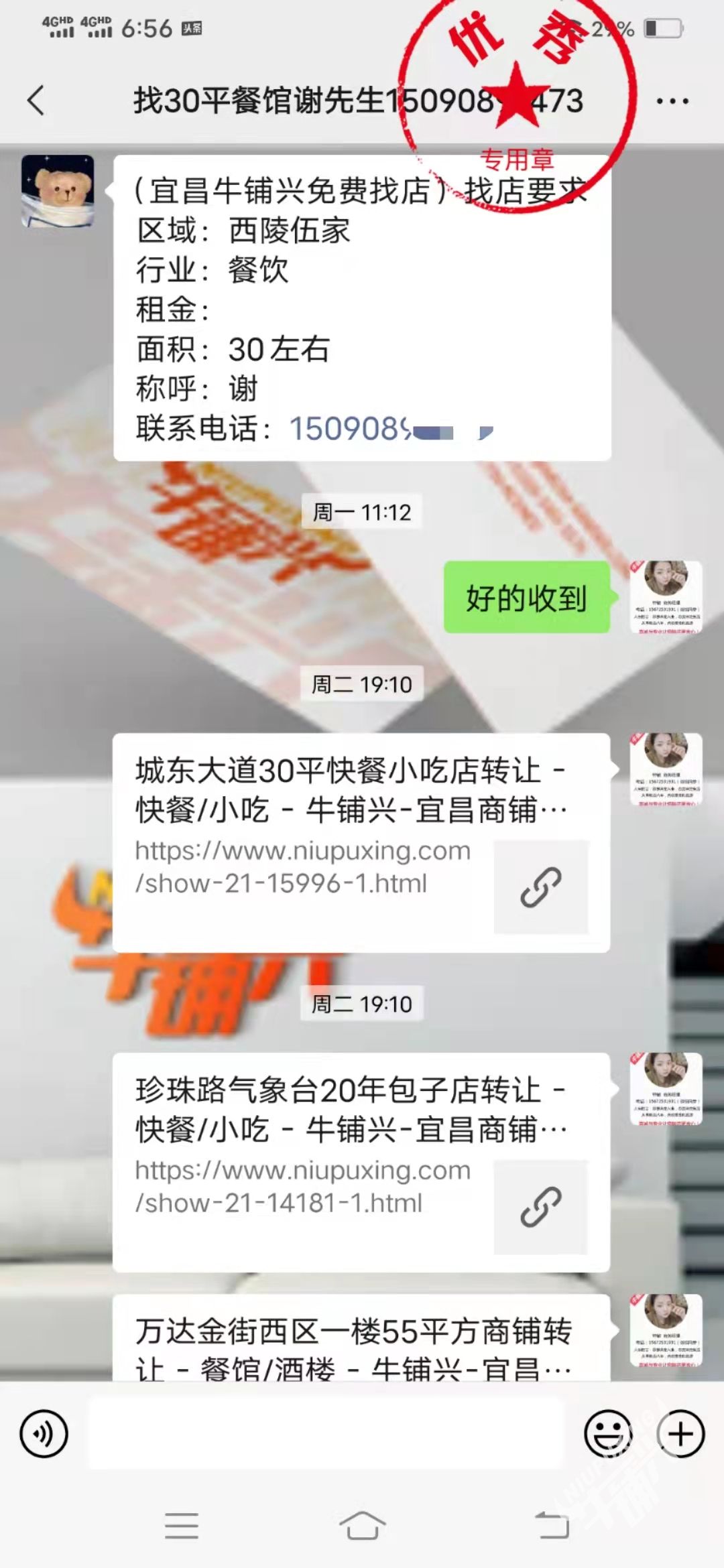724x1568 pixels.
Task: Tap the system home button
Action: (x=362, y=1526)
